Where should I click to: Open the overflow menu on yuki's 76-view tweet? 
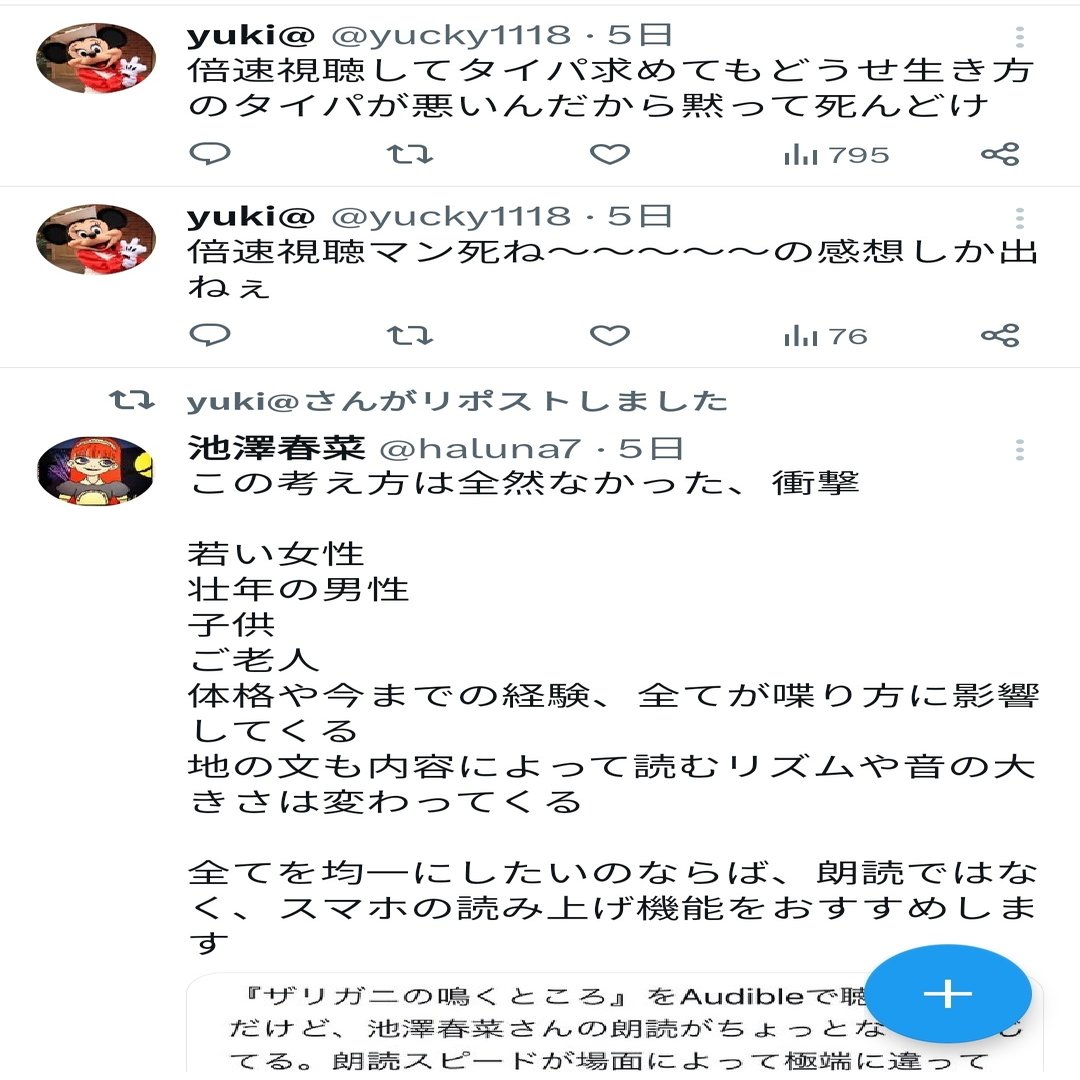(1019, 219)
